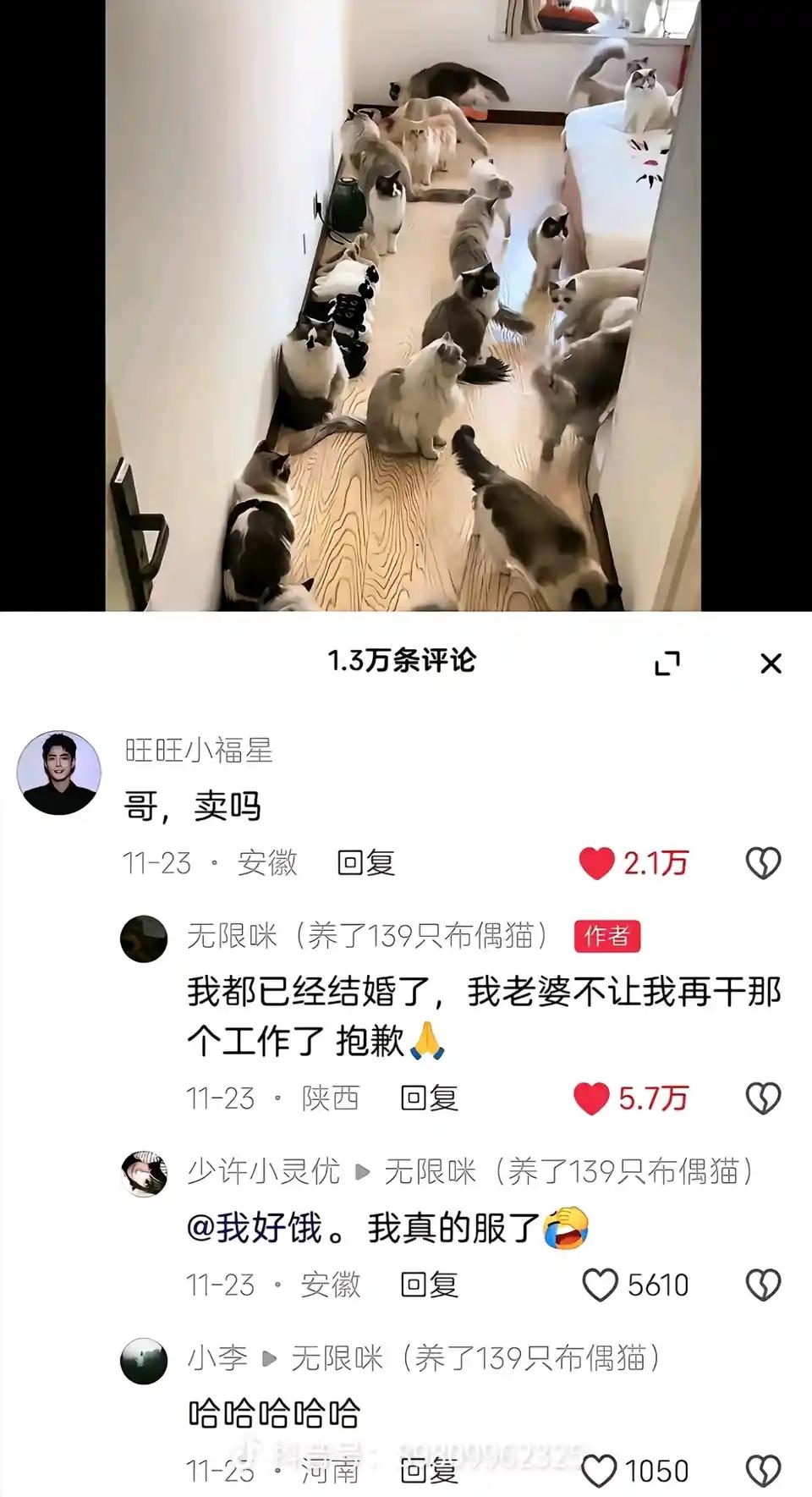The height and width of the screenshot is (1497, 812).
Task: Reply to 少许小灵优's comment
Action: [x=431, y=1286]
